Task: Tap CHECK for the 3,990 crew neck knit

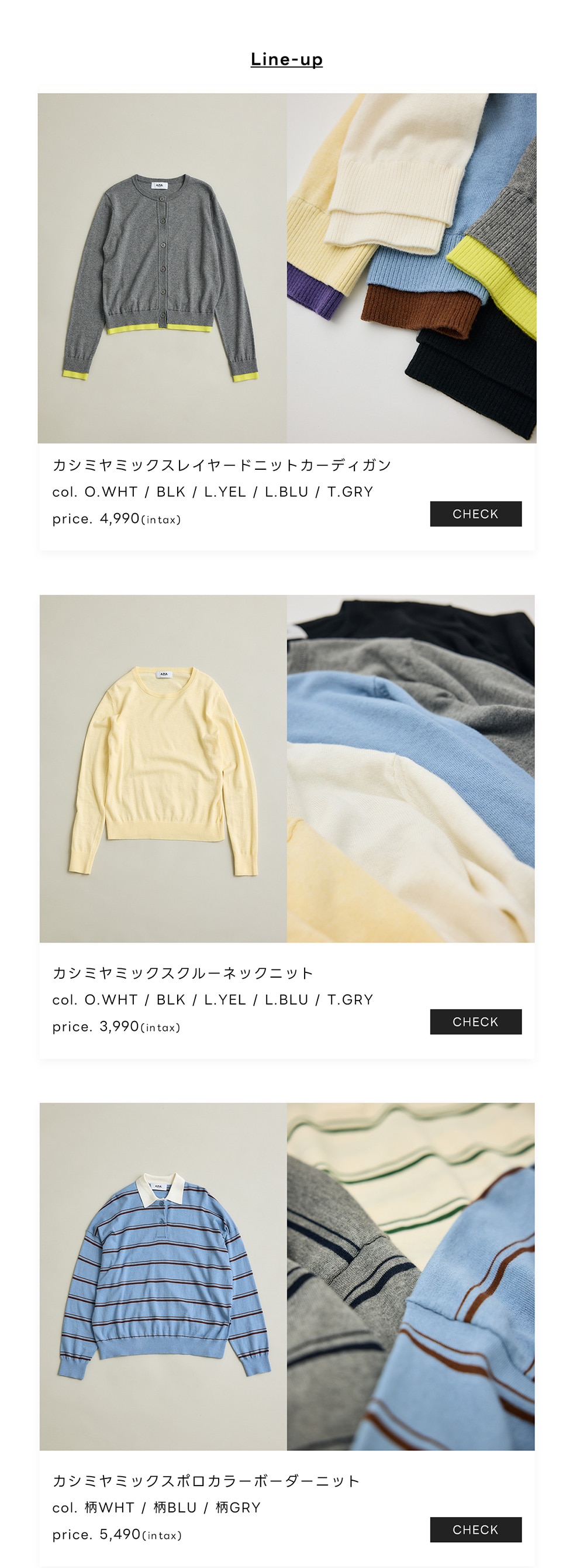Action: coord(475,1022)
